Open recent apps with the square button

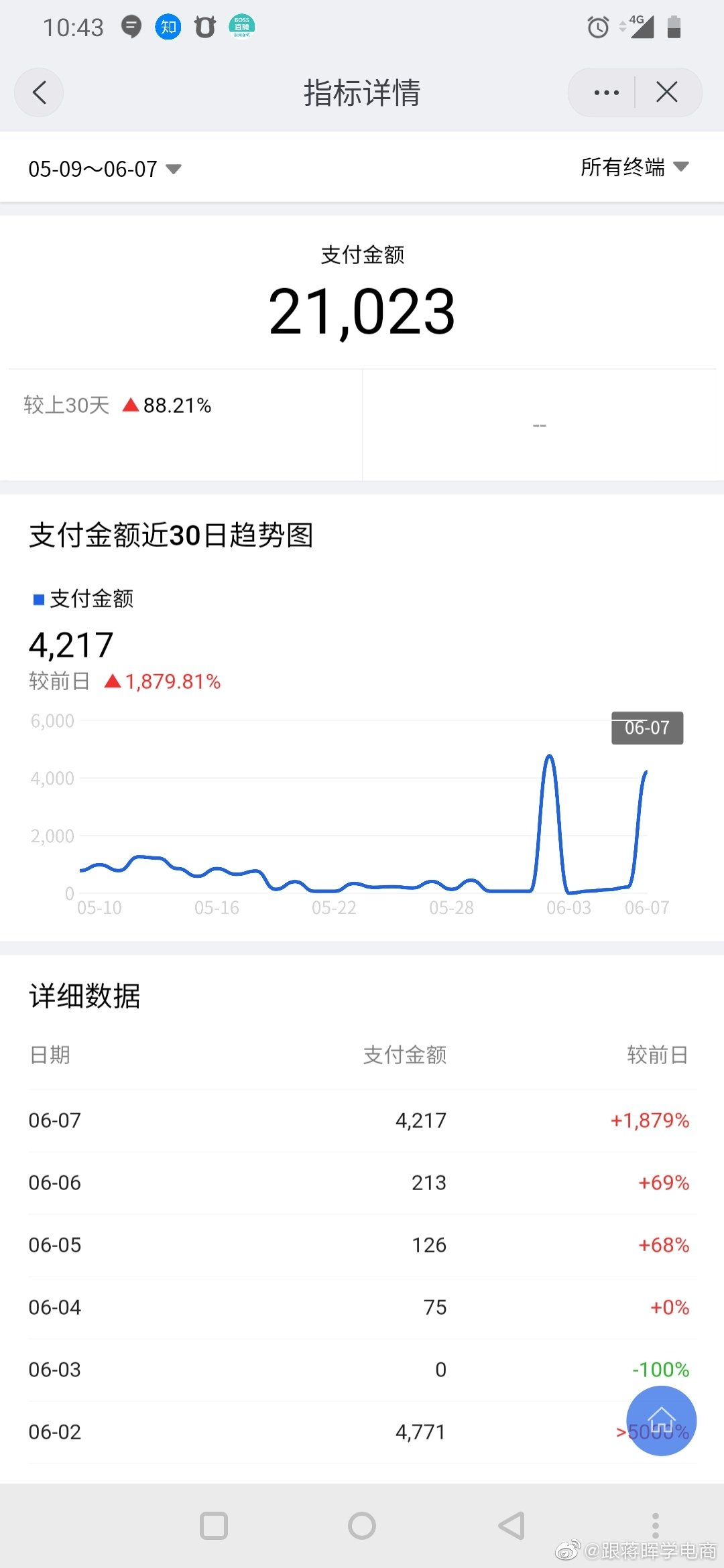click(214, 1526)
